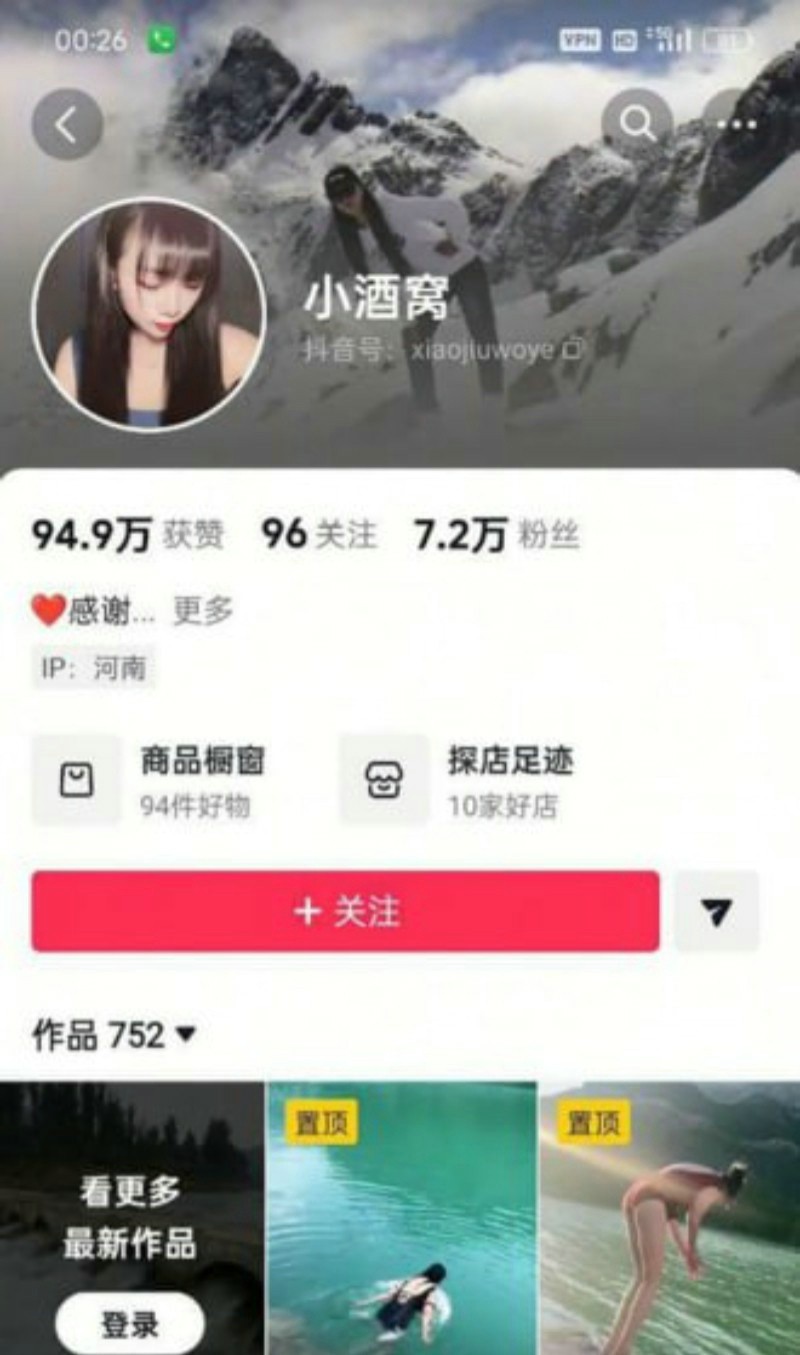The height and width of the screenshot is (1355, 800).
Task: Open the 粉丝 followers list
Action: click(497, 536)
